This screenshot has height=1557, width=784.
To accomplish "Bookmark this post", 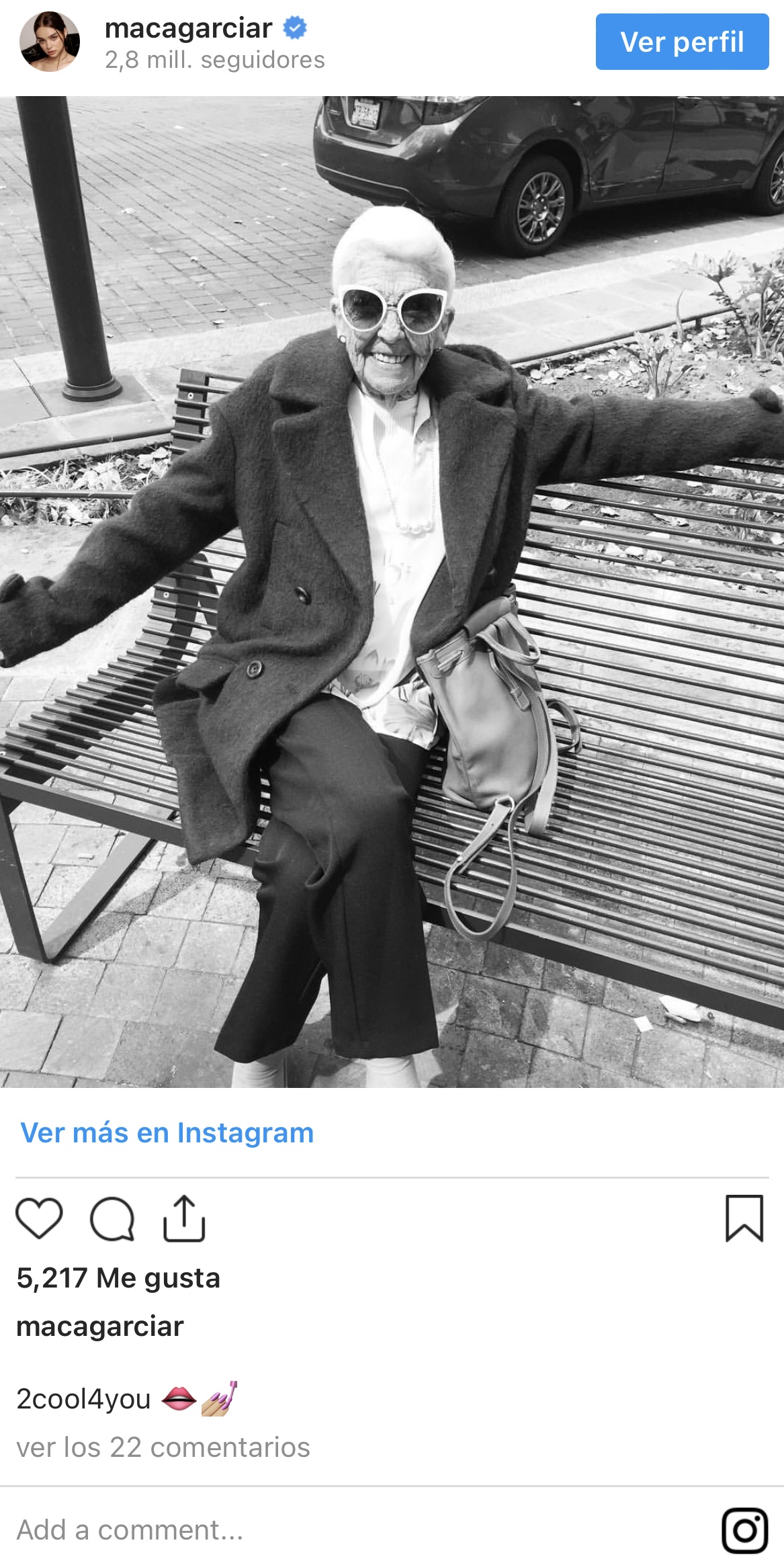I will [744, 1218].
